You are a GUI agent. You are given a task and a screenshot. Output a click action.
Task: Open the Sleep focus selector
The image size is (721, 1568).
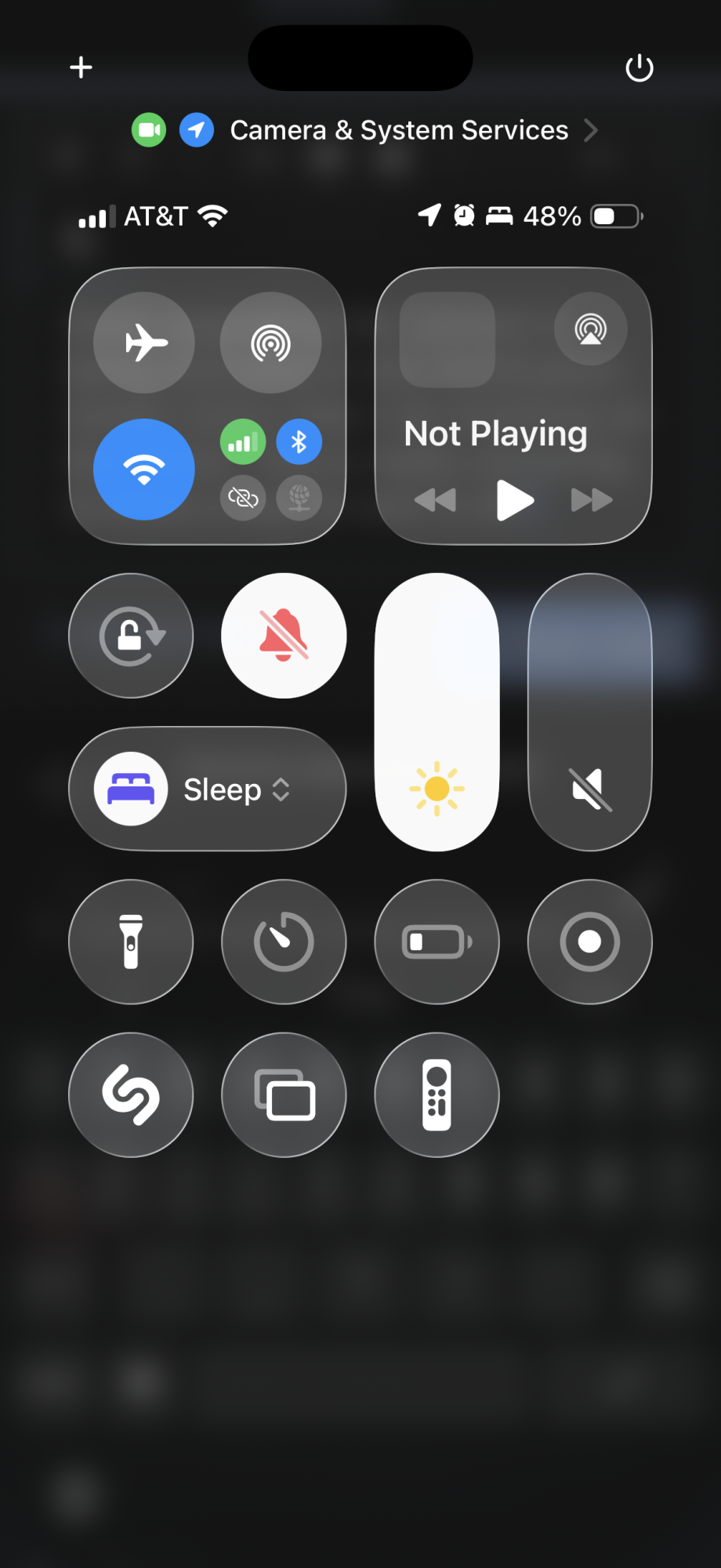pos(208,789)
